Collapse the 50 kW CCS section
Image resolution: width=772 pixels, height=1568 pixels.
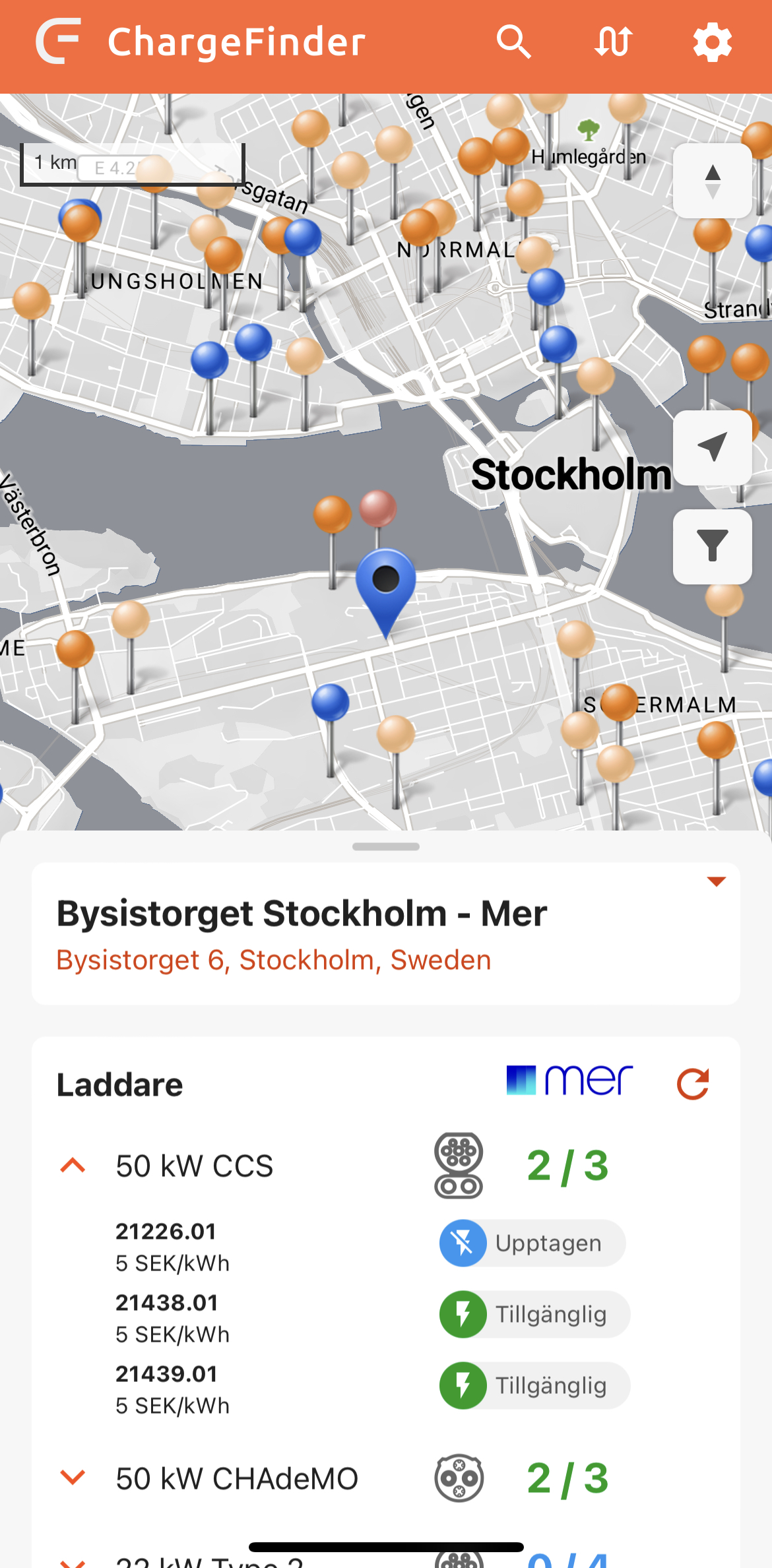pyautogui.click(x=73, y=1166)
